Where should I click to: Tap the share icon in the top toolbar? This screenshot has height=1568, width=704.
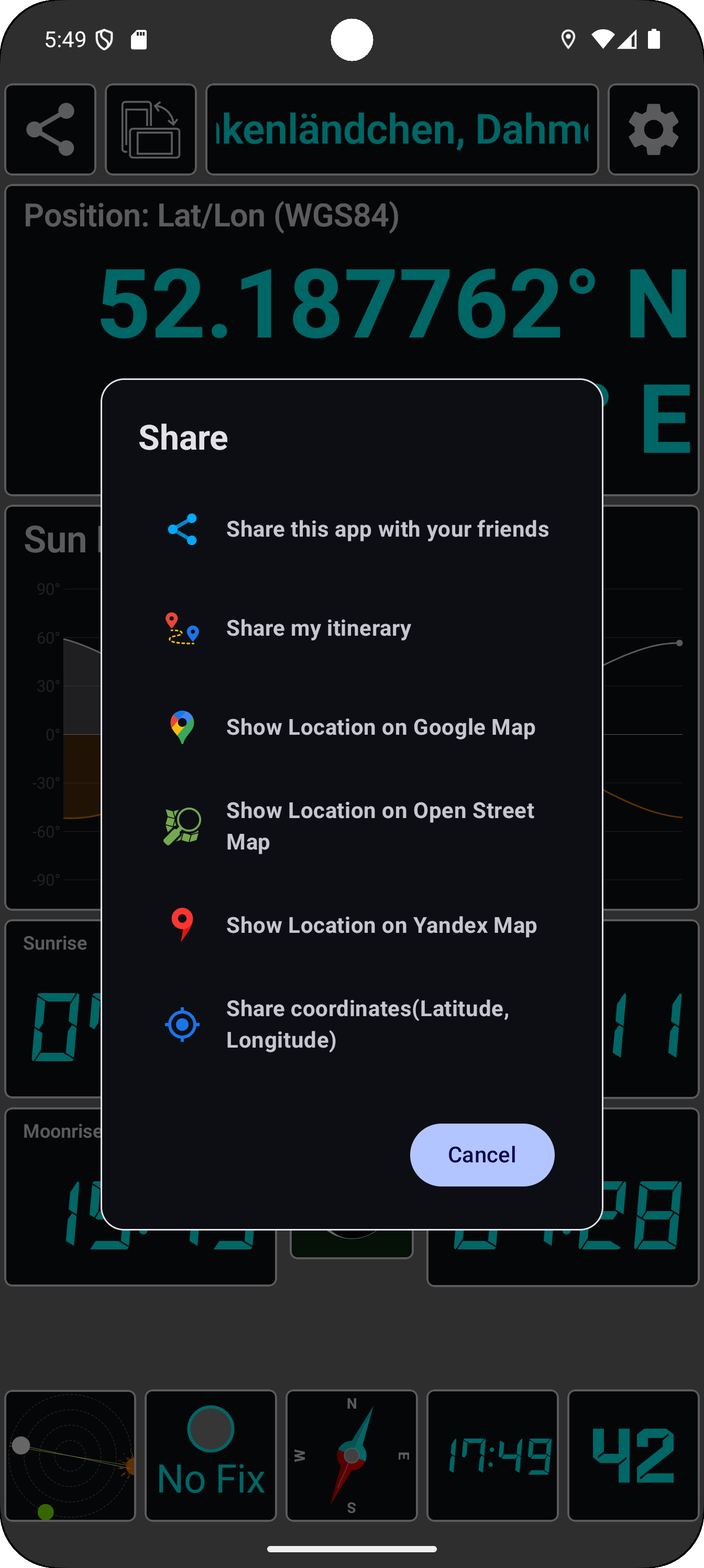50,129
